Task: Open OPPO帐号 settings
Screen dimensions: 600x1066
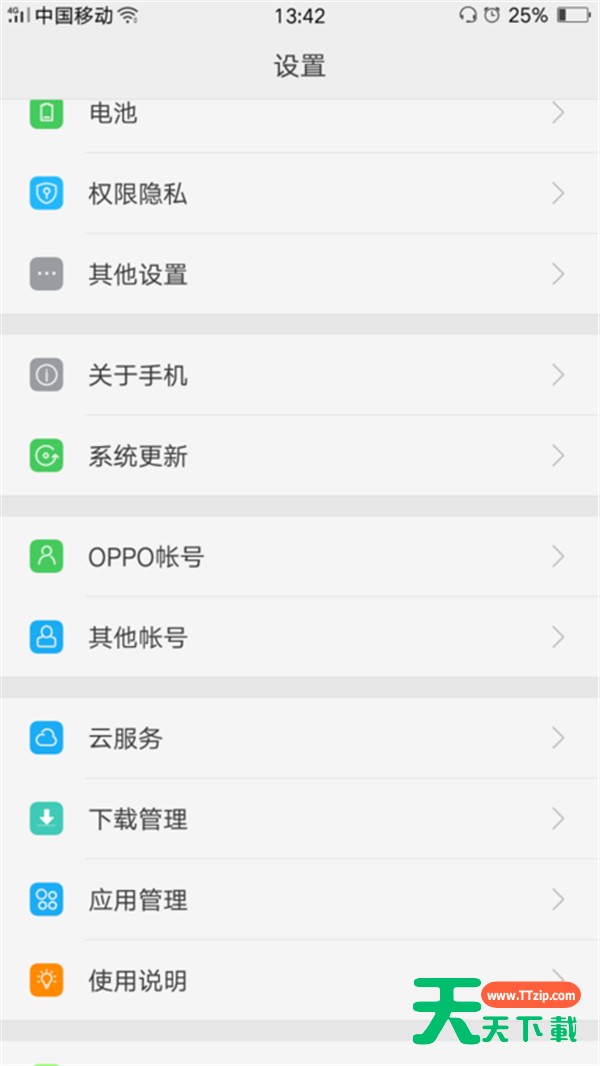Action: [300, 556]
